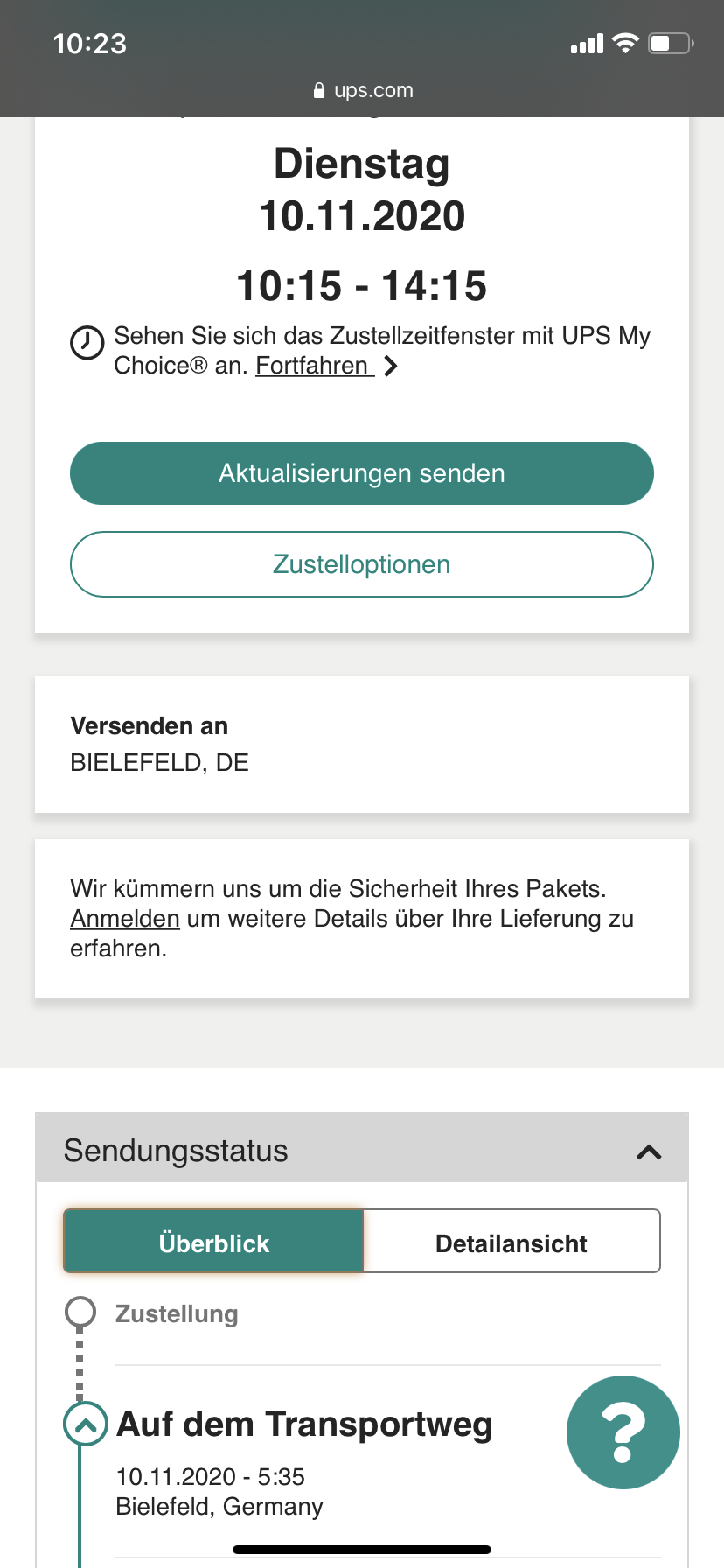Viewport: 724px width, 1568px height.
Task: Tap the Aktualisierungen senden button
Action: tap(361, 473)
